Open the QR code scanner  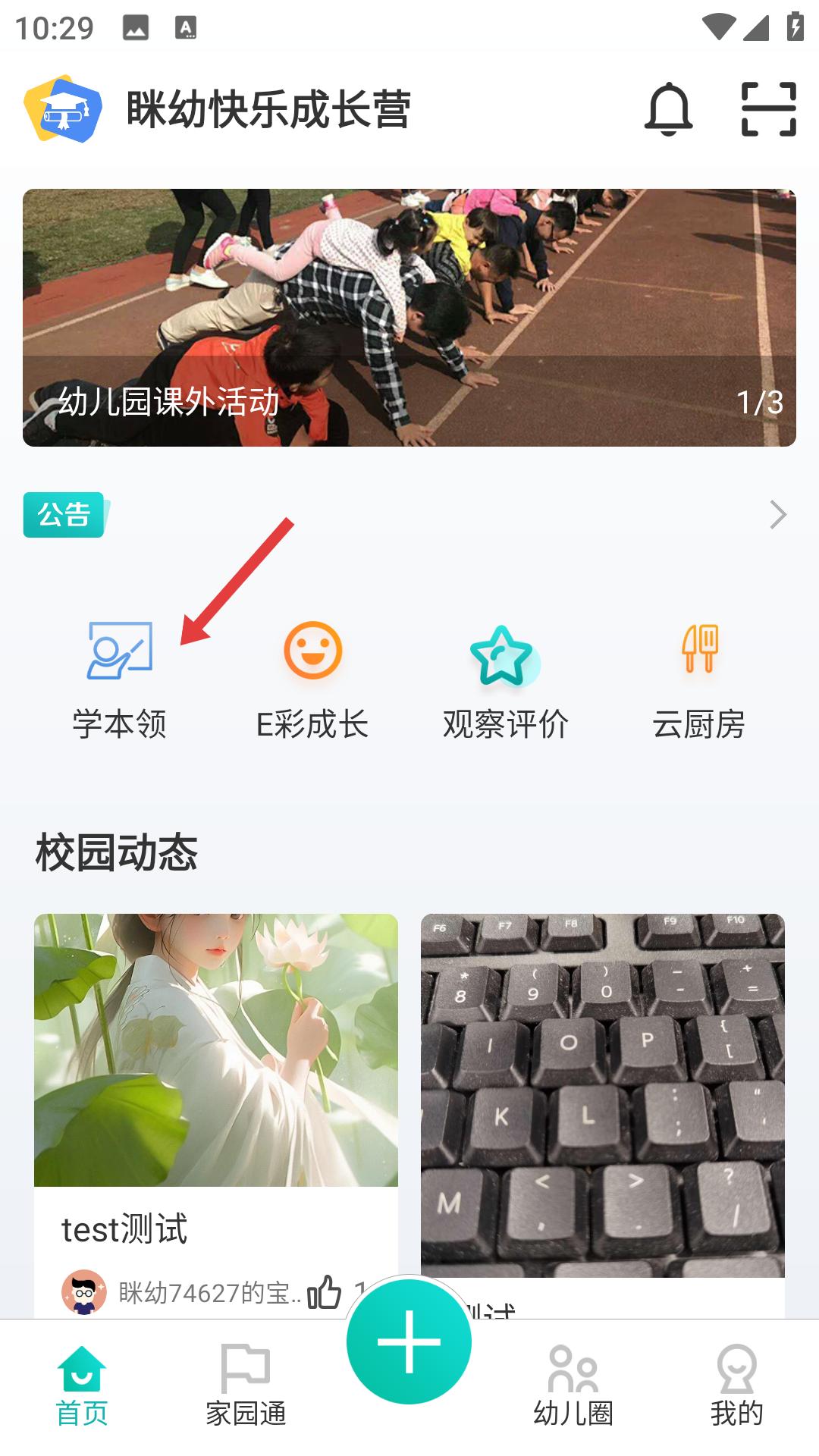(x=768, y=110)
